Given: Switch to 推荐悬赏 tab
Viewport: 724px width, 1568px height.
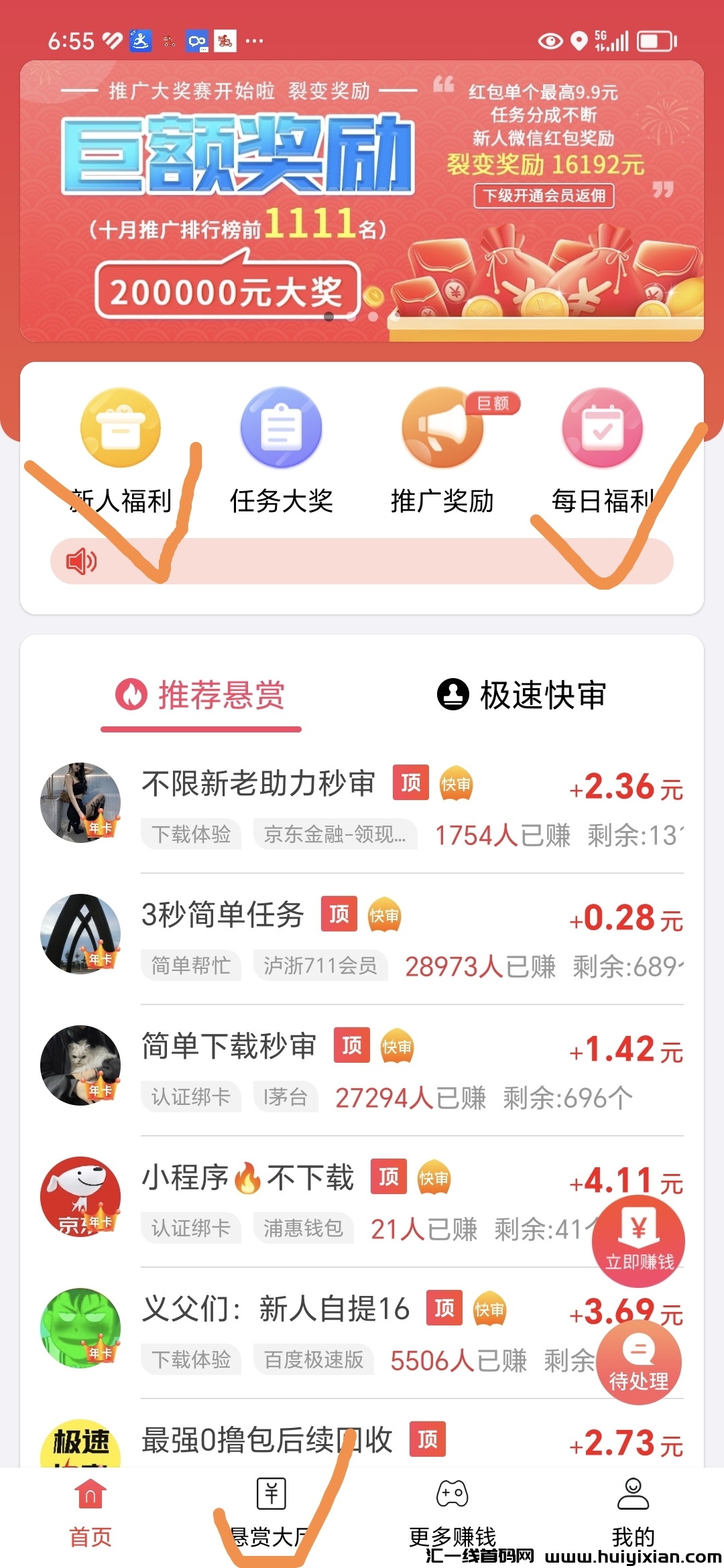Looking at the screenshot, I should (201, 695).
